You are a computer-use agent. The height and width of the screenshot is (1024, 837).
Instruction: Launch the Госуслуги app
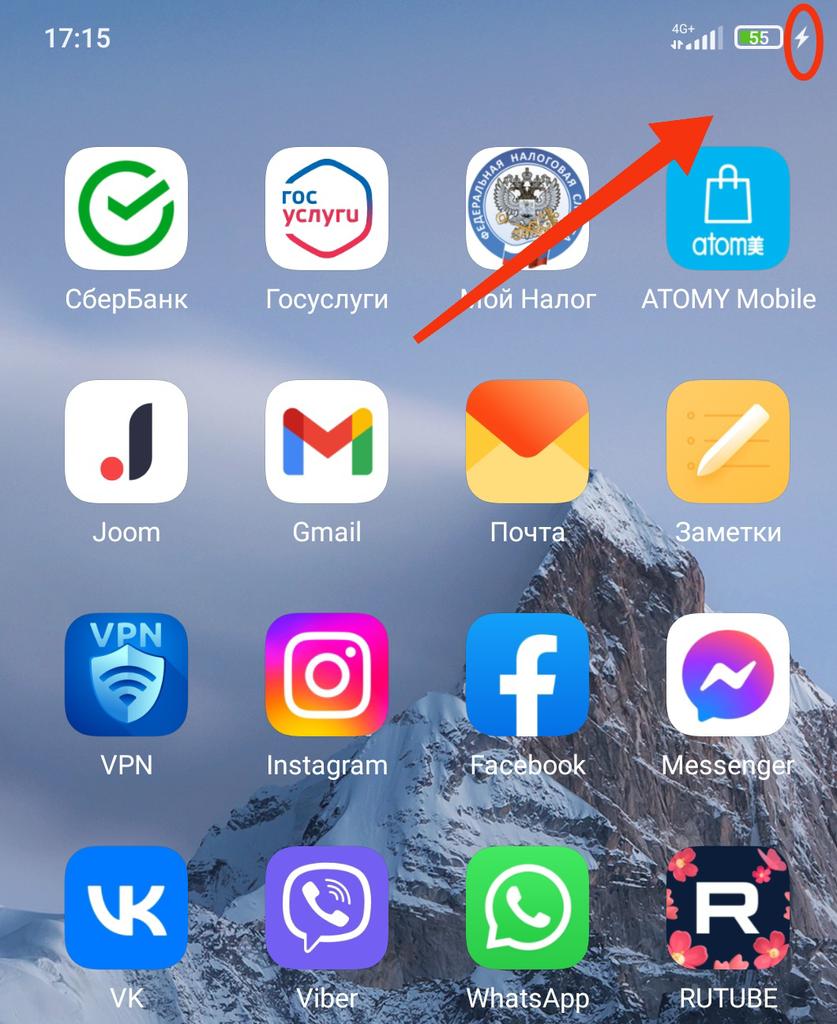[326, 209]
